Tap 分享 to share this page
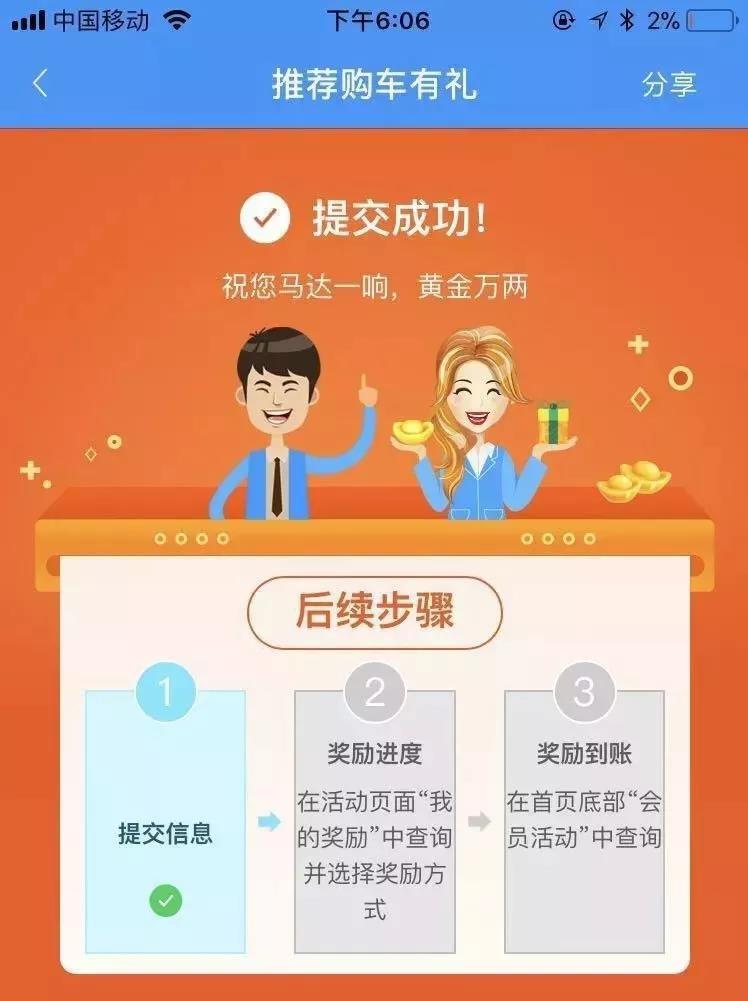This screenshot has height=1001, width=748. [669, 85]
